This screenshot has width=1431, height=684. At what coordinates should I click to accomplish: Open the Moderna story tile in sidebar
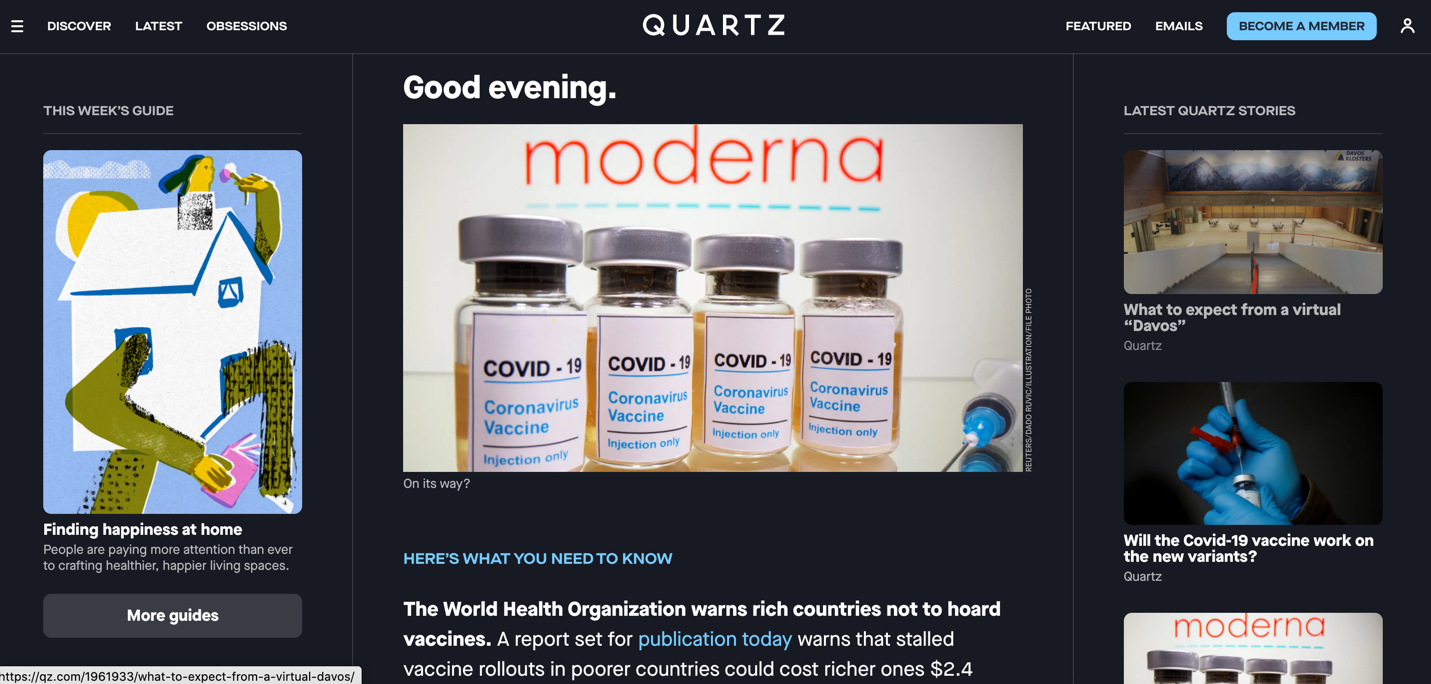[x=1252, y=648]
